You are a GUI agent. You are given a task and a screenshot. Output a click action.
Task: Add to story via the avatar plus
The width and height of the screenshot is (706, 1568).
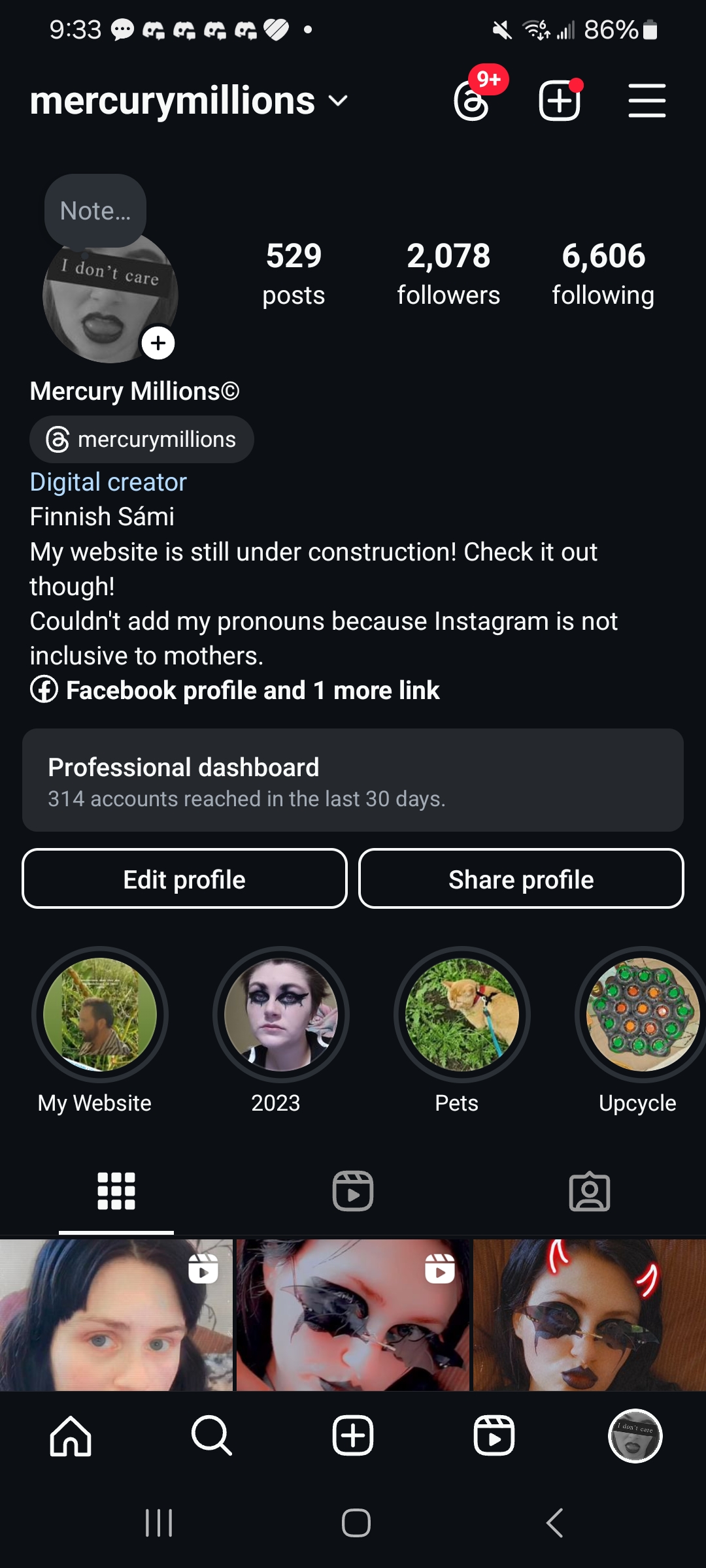click(158, 343)
